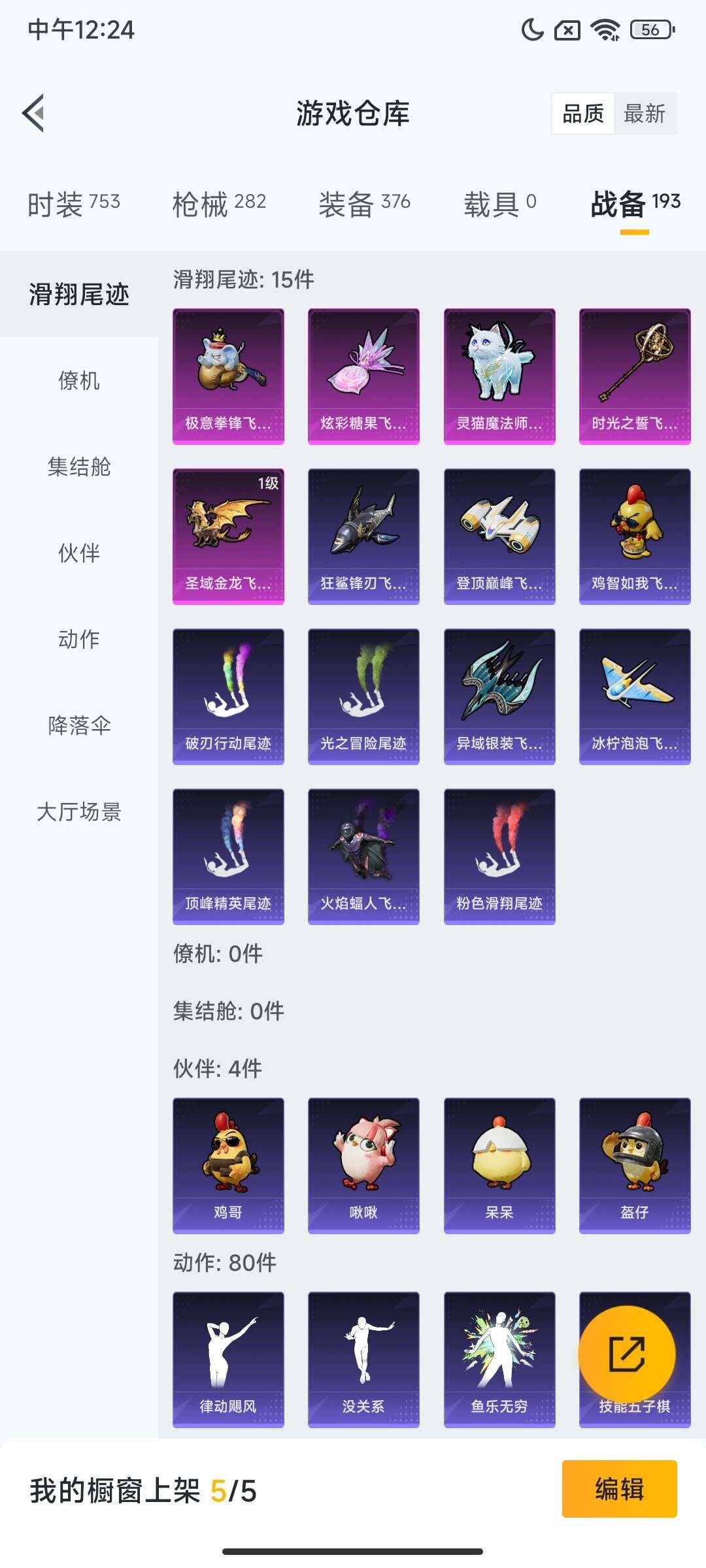Select the 大厅场景 side category

[79, 811]
